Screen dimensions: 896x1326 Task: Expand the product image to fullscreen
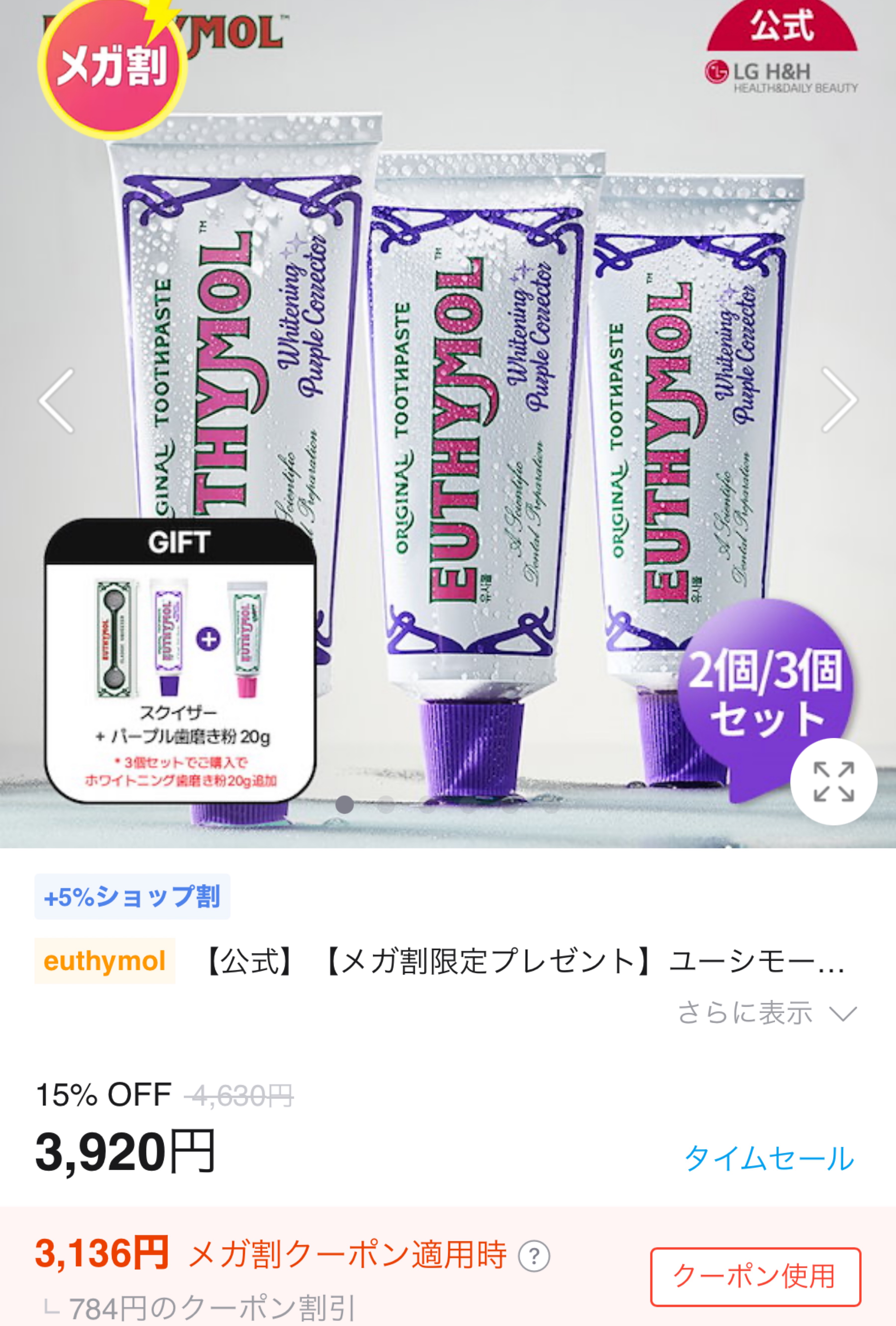pyautogui.click(x=833, y=781)
